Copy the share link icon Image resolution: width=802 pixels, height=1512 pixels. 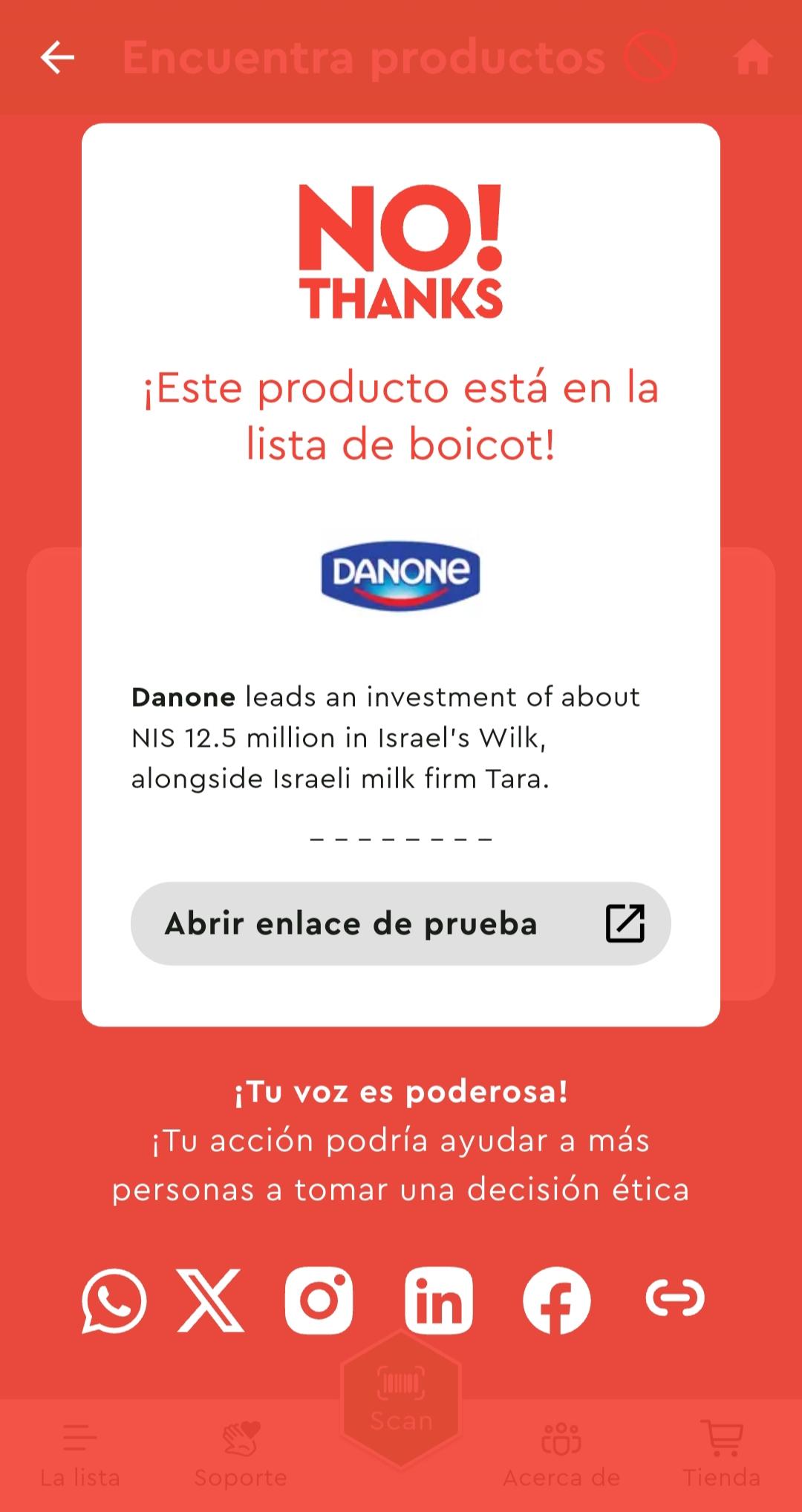click(674, 1298)
